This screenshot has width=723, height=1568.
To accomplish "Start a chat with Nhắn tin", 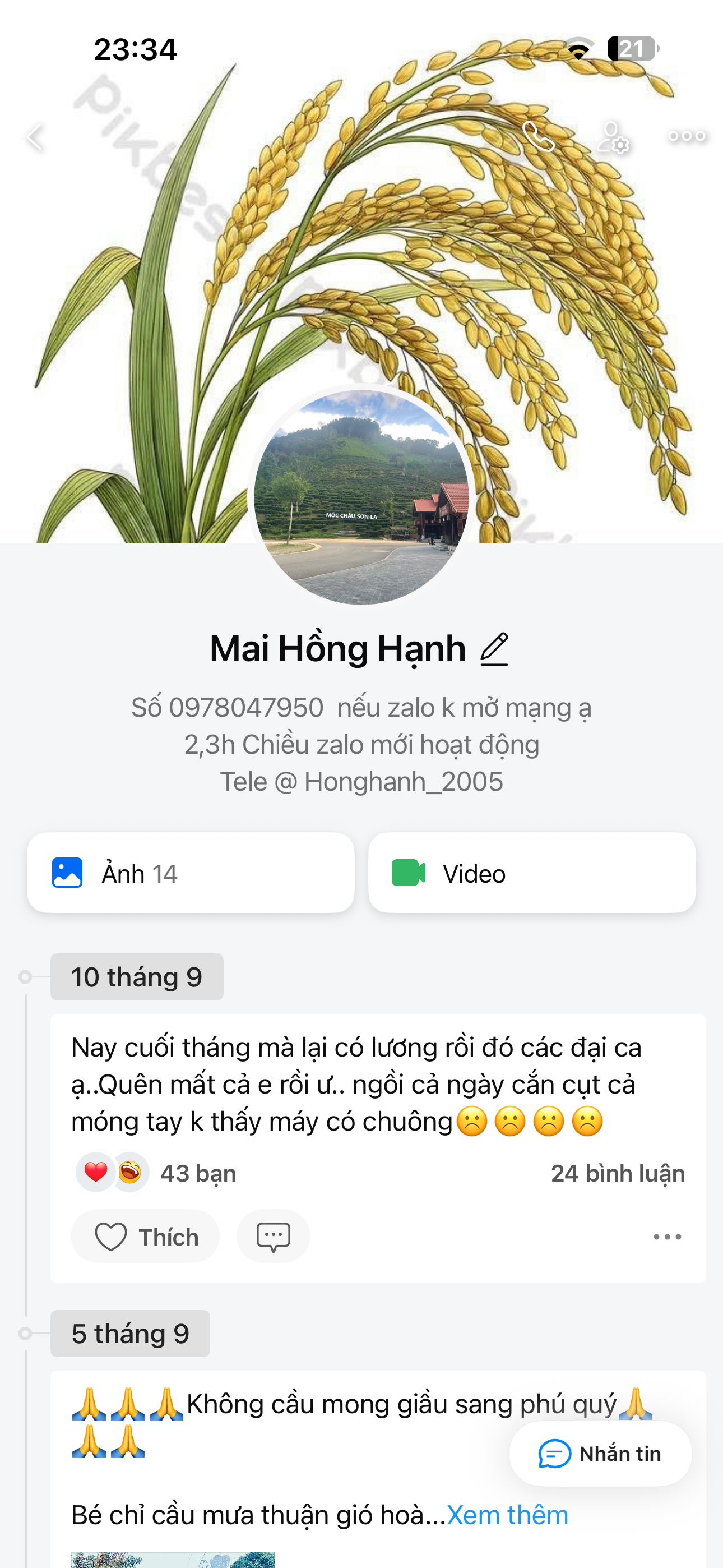I will pos(601,1454).
